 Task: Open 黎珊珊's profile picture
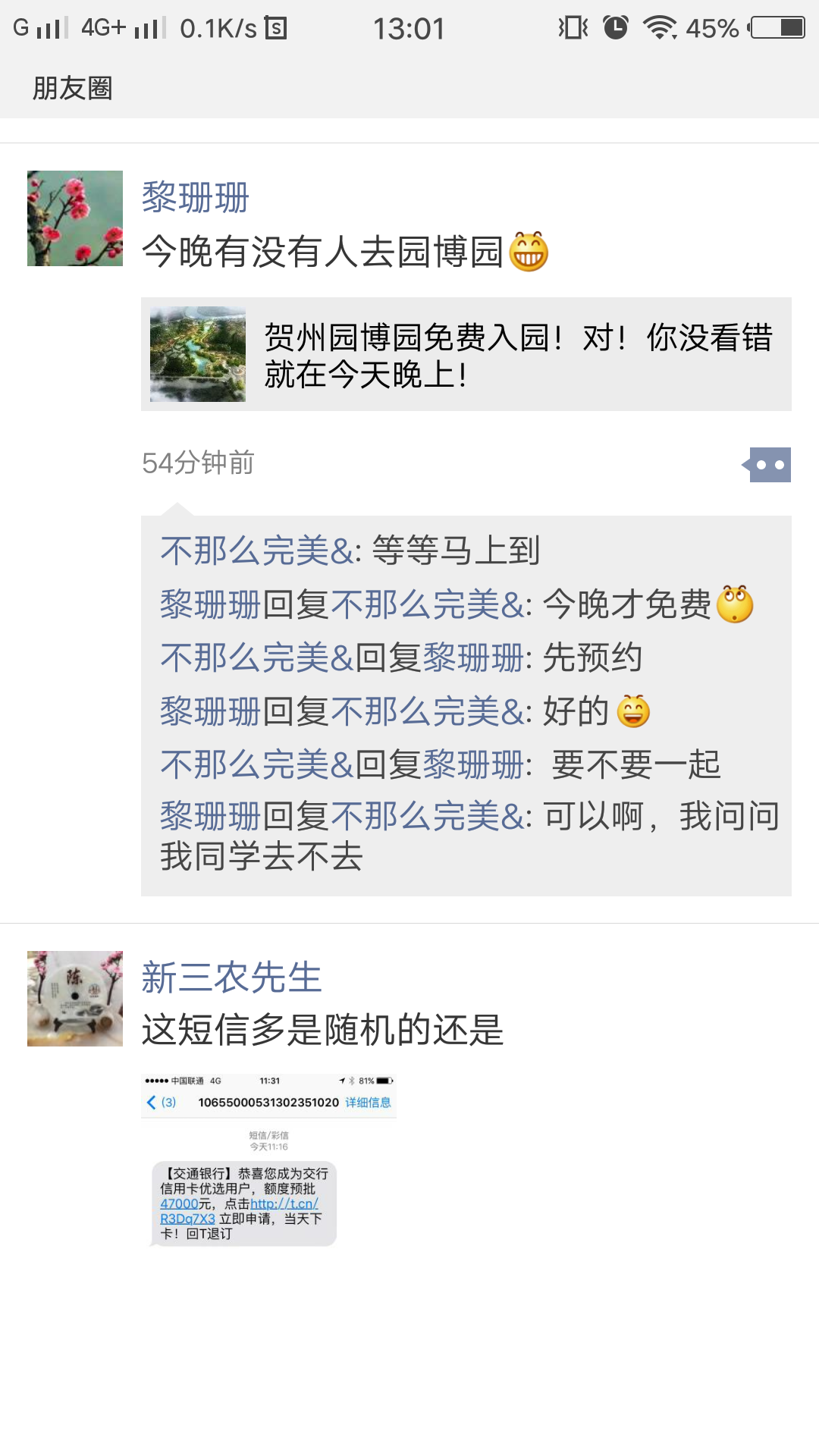tap(75, 218)
